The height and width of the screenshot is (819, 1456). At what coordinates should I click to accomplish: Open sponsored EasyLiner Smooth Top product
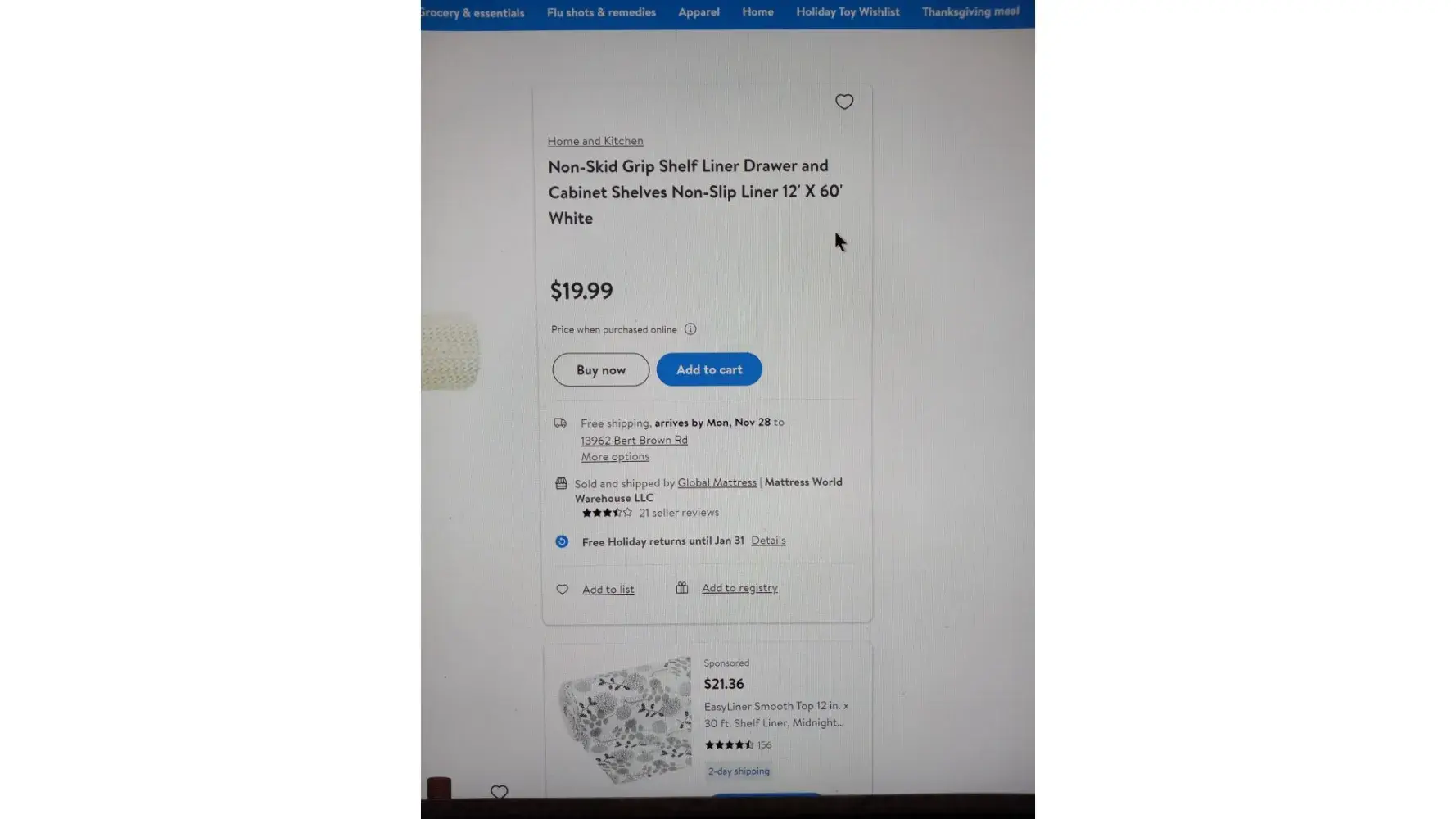(x=775, y=714)
